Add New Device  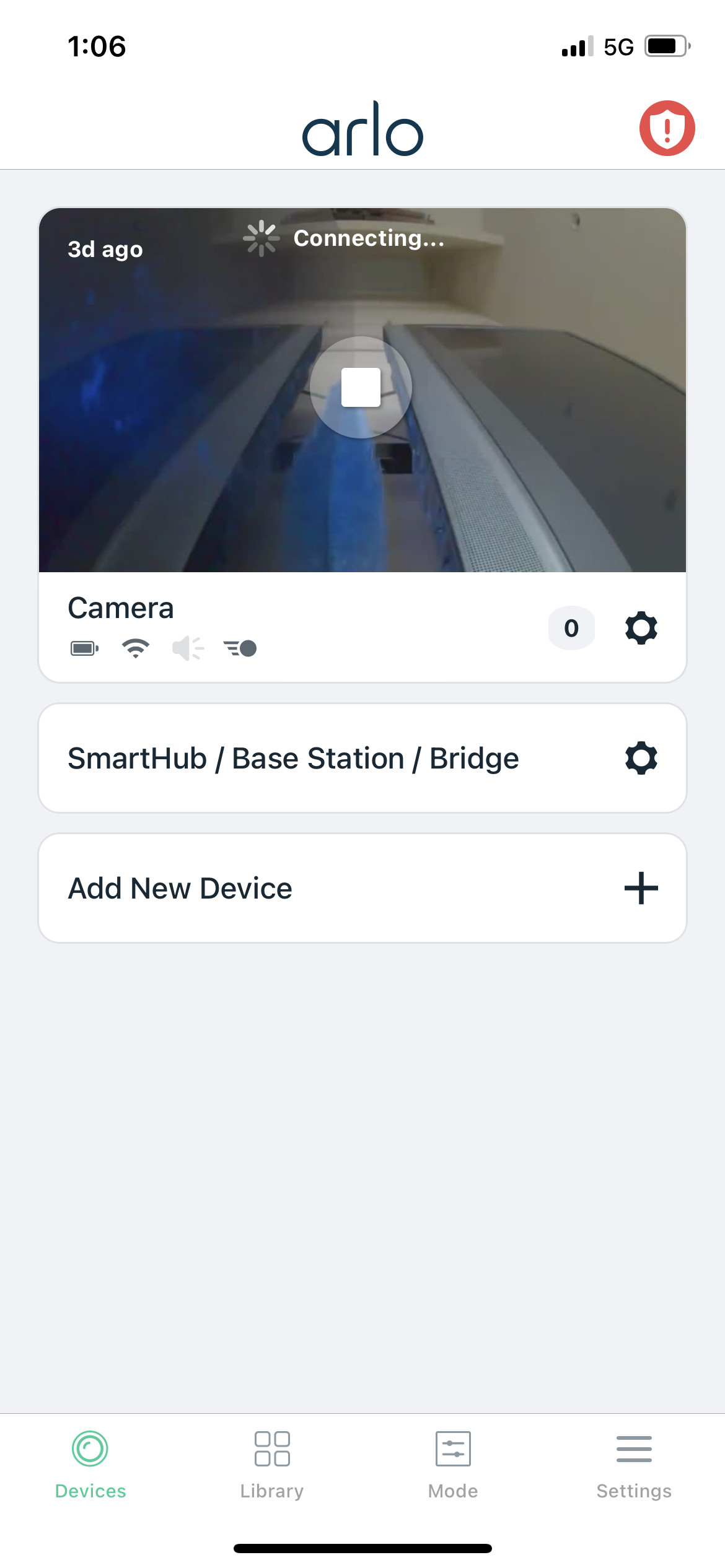641,888
